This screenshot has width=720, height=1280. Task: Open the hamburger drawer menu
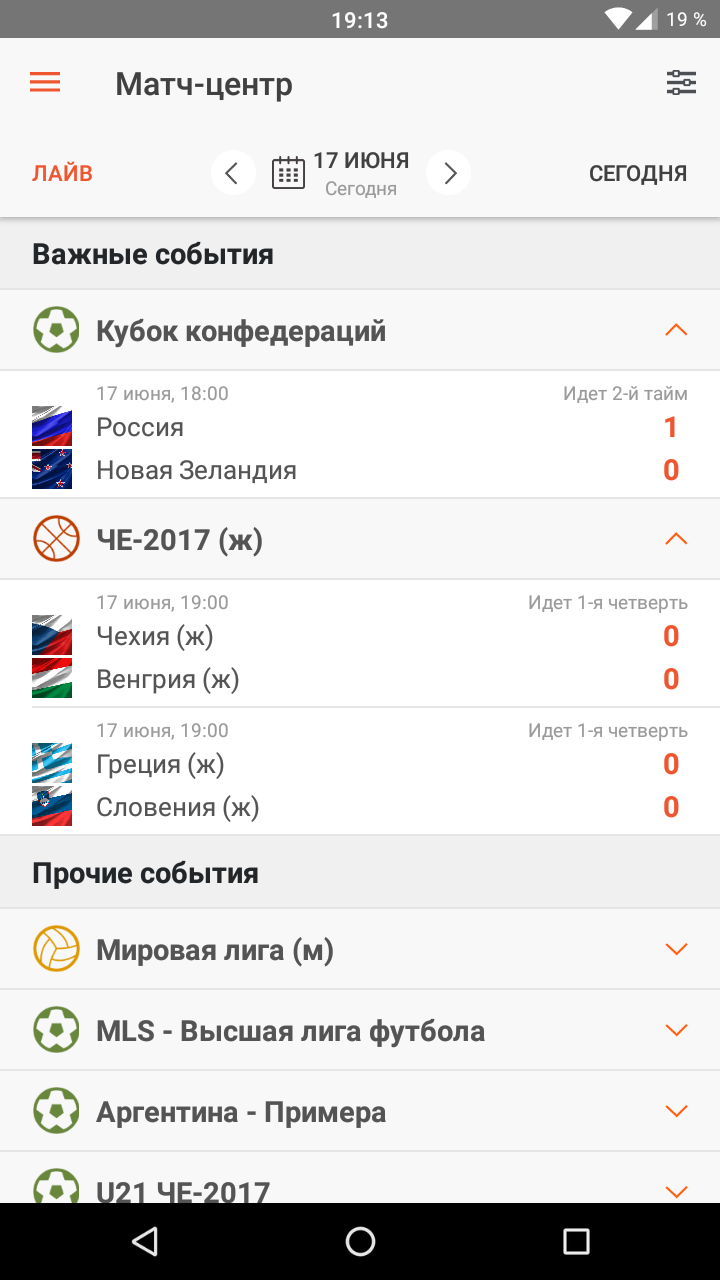pyautogui.click(x=45, y=83)
